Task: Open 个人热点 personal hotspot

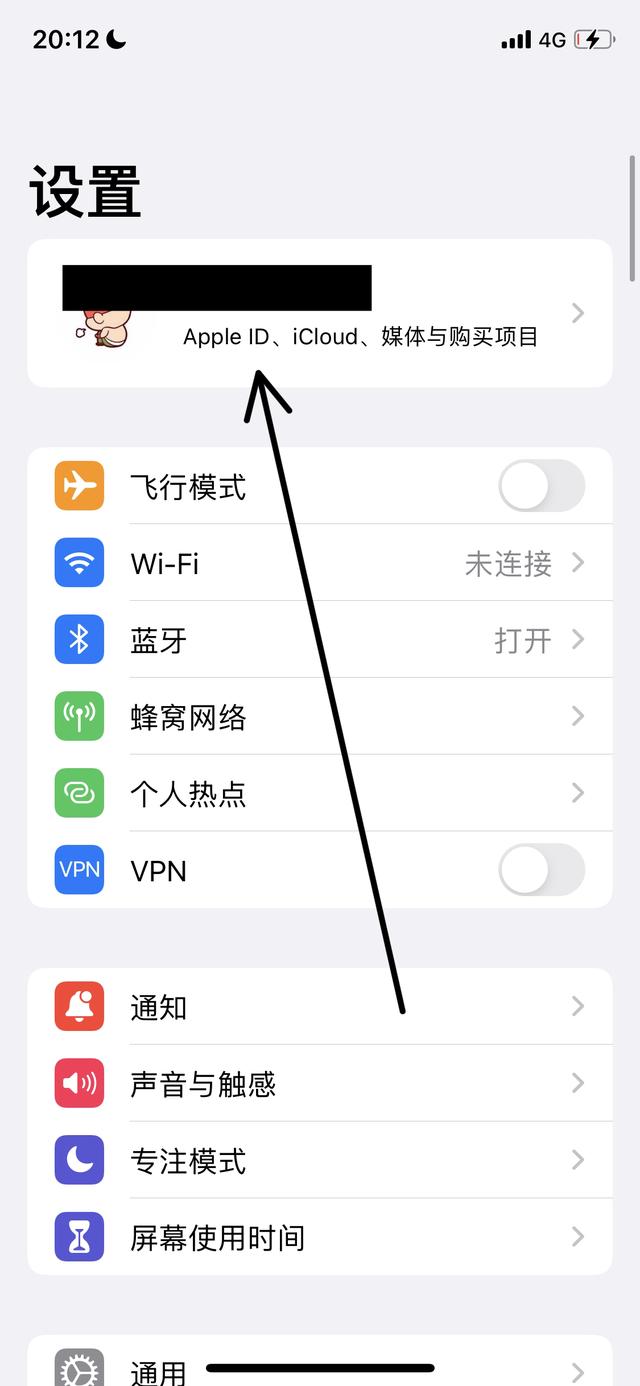Action: pyautogui.click(x=320, y=793)
